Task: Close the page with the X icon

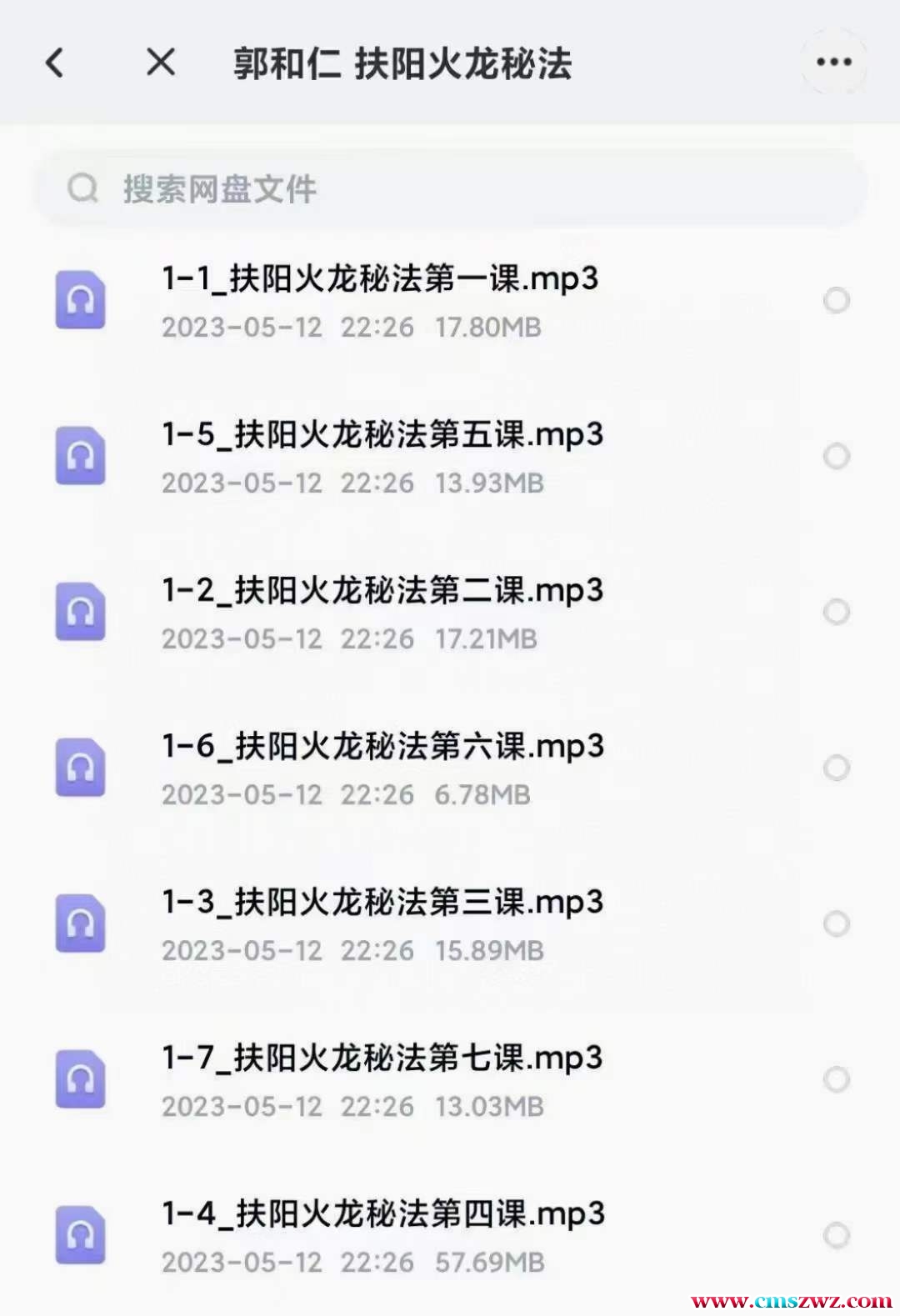Action: point(160,62)
